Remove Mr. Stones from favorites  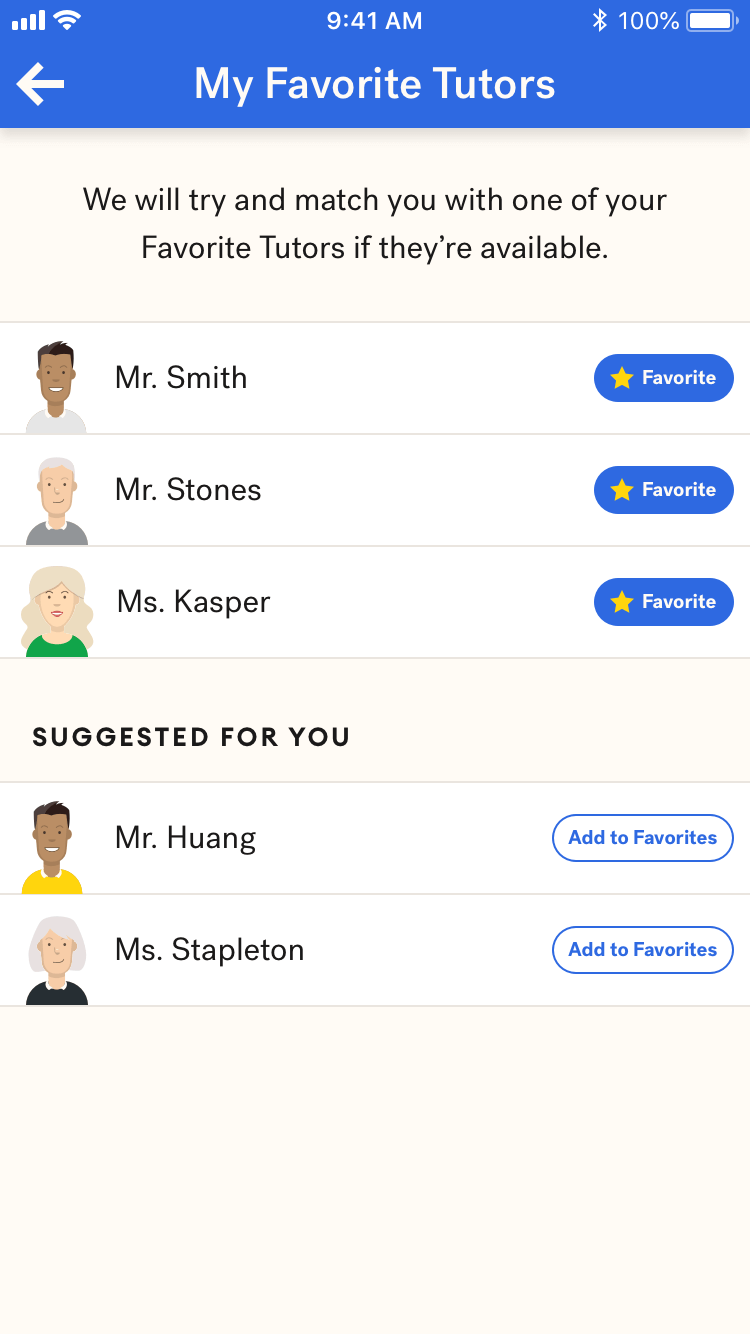click(663, 490)
